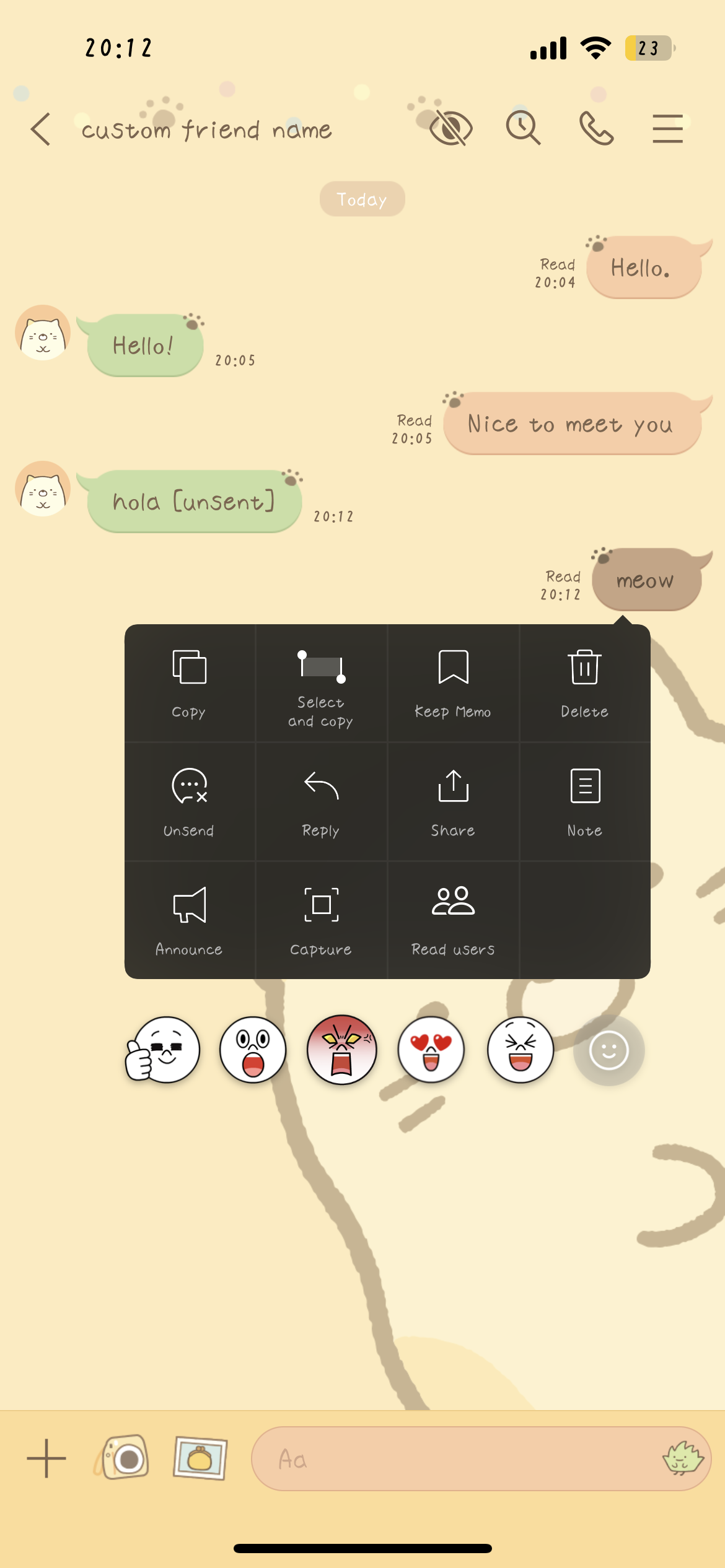Screen dimensions: 725x1568
Task: Open more reaction emojis
Action: (x=609, y=1050)
